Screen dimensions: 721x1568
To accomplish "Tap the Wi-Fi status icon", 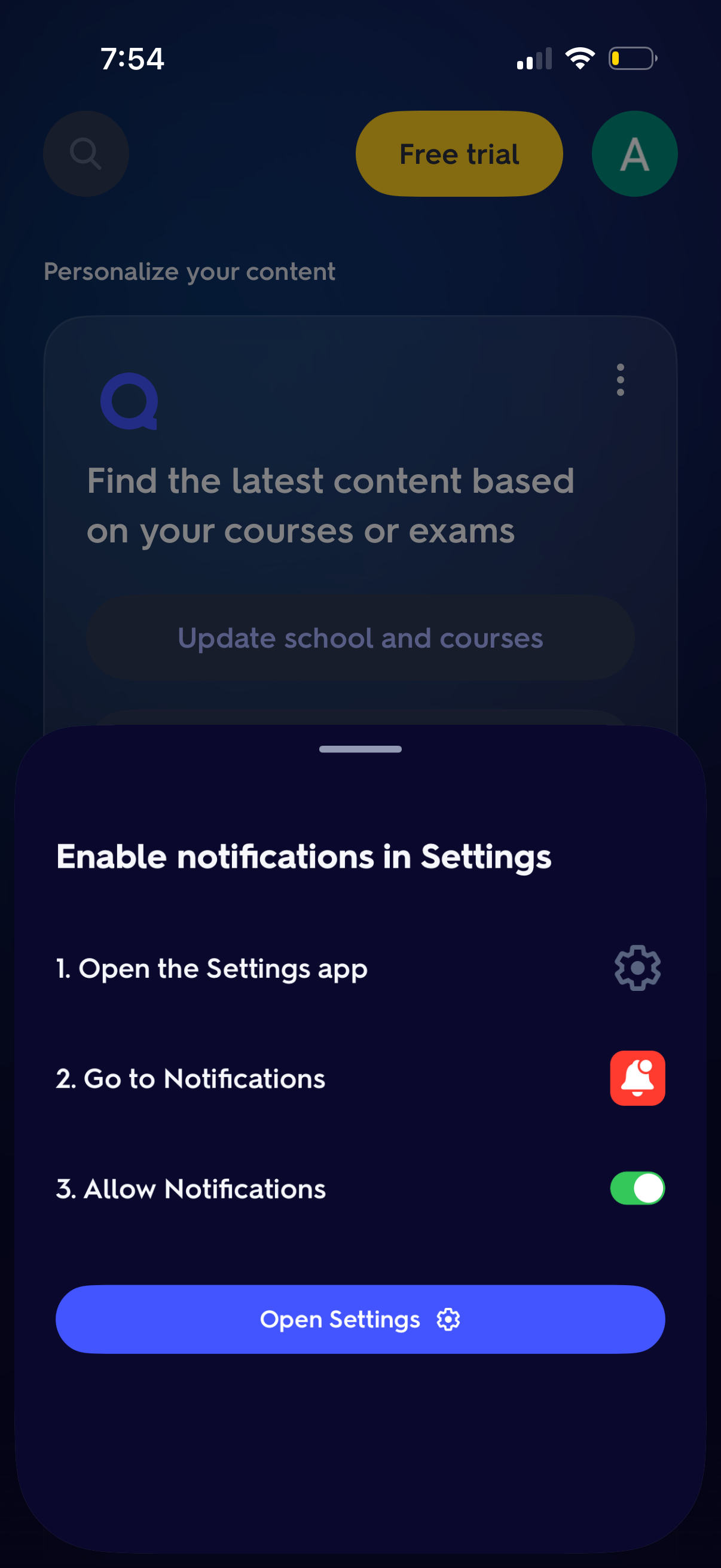I will (579, 57).
